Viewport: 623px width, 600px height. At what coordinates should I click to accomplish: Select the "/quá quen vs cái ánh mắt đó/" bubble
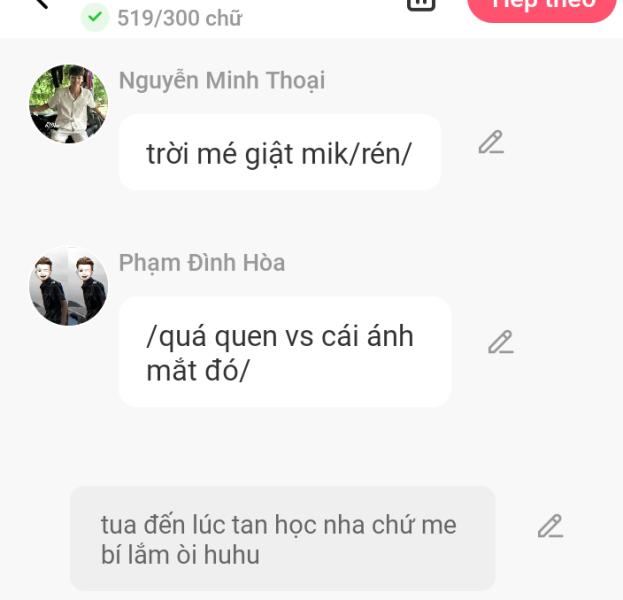pos(284,352)
